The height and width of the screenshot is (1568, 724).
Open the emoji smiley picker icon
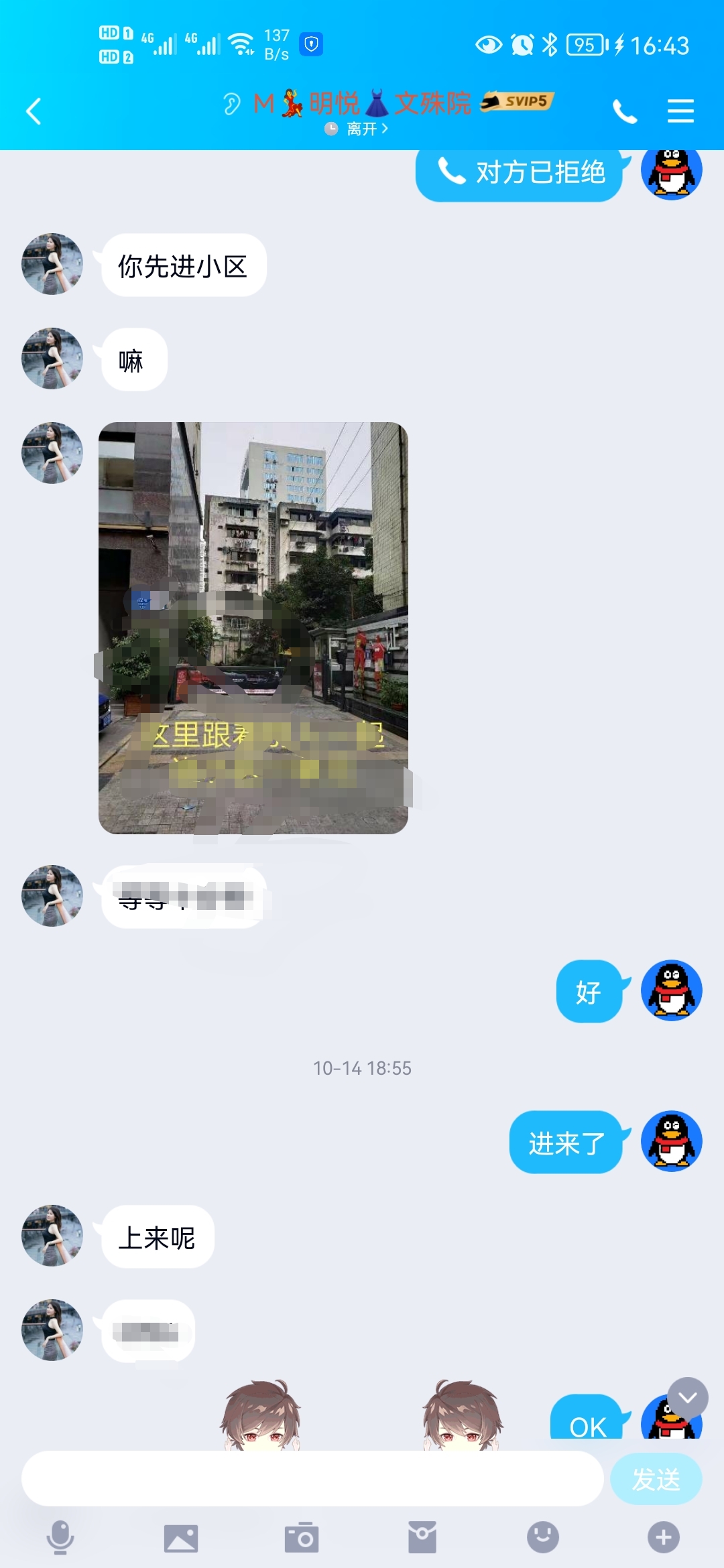click(x=541, y=1539)
